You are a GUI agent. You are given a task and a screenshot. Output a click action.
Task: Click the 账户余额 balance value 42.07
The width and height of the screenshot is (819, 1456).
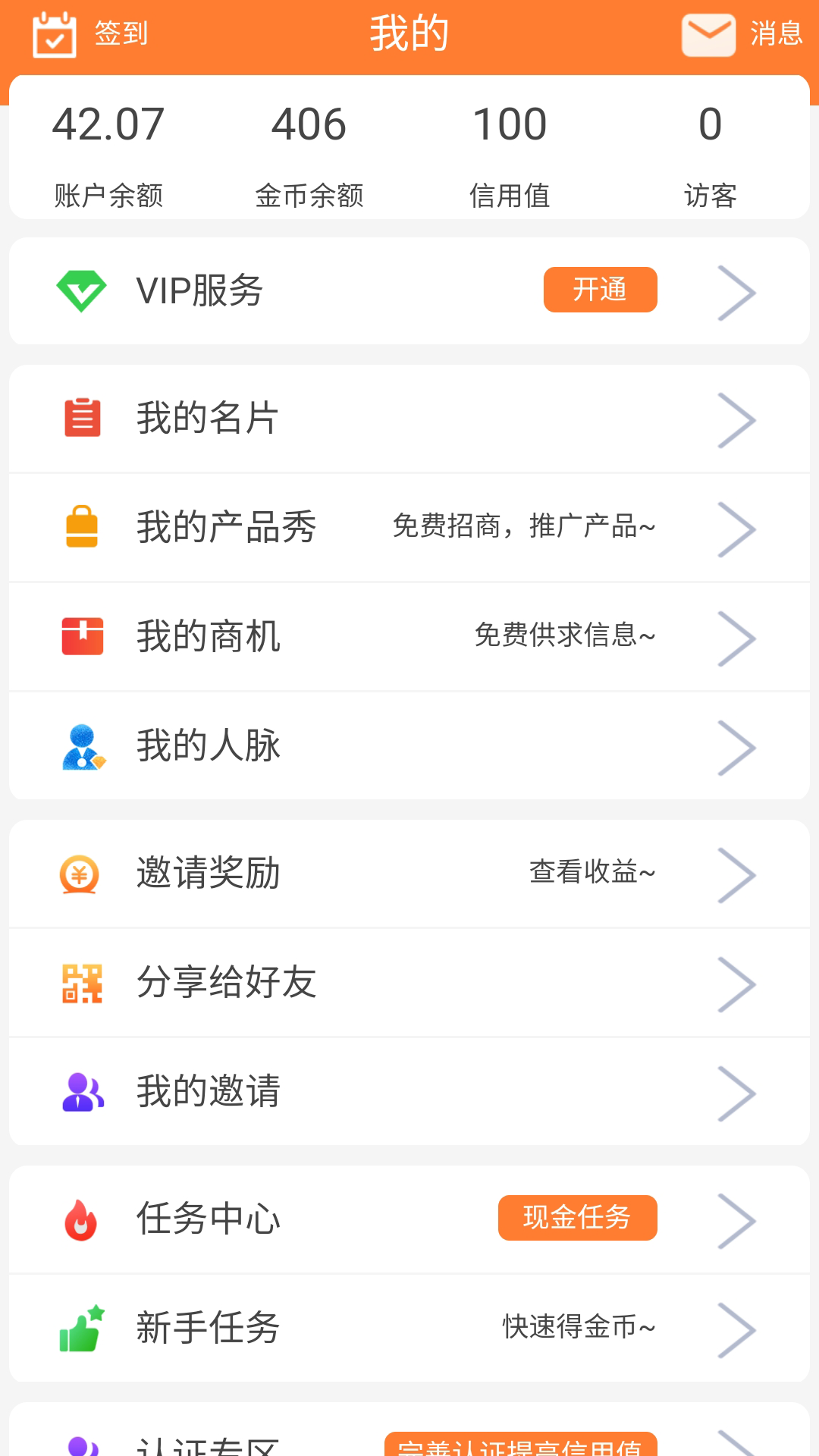(x=108, y=124)
